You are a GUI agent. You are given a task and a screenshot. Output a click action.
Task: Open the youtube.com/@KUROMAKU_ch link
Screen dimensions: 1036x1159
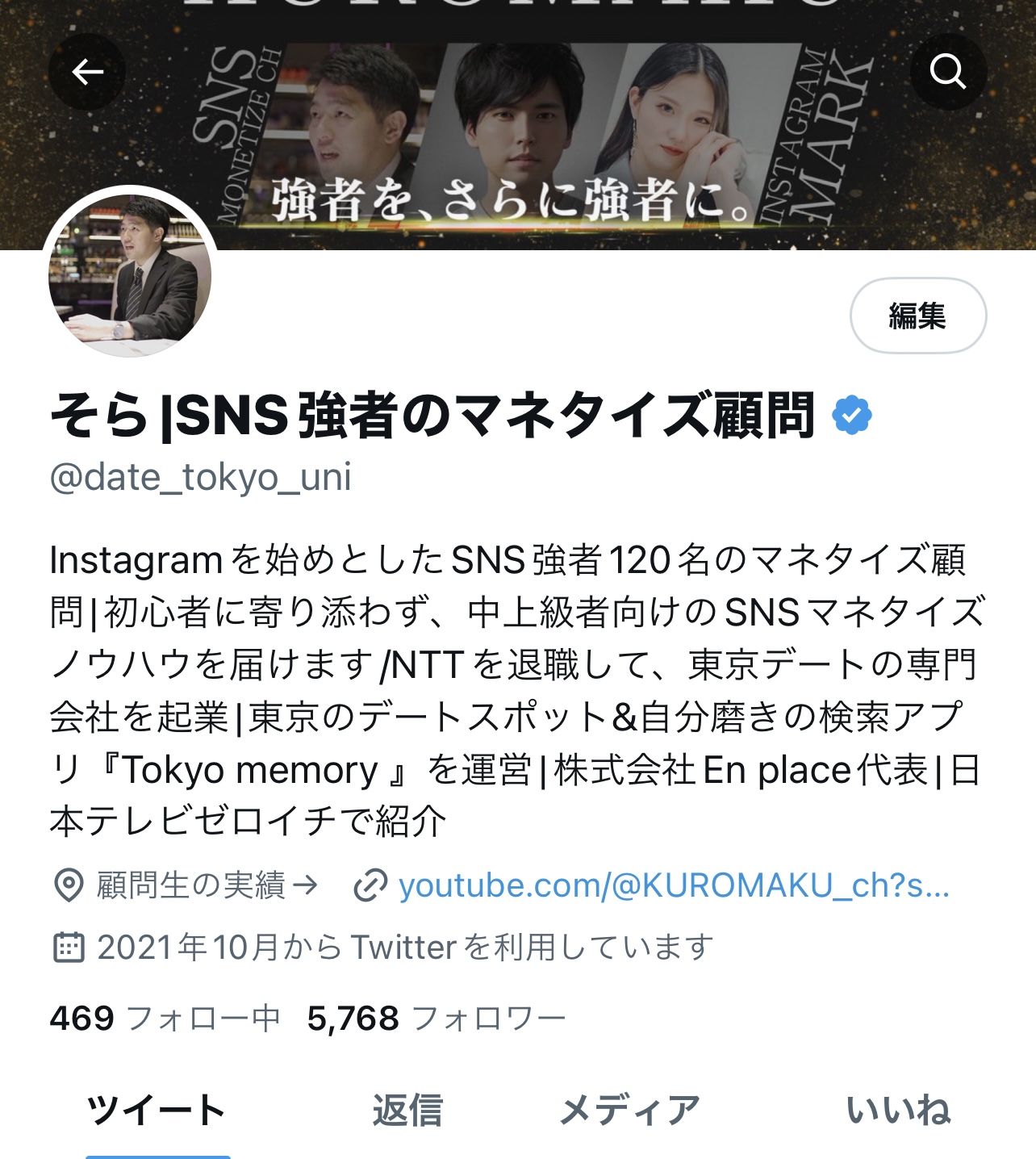[673, 886]
